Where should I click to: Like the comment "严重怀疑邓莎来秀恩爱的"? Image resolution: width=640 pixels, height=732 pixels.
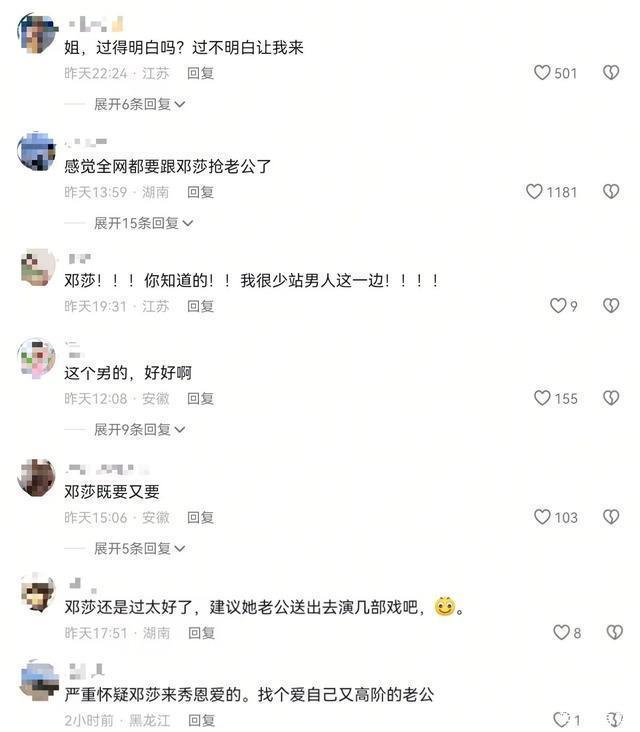(561, 720)
